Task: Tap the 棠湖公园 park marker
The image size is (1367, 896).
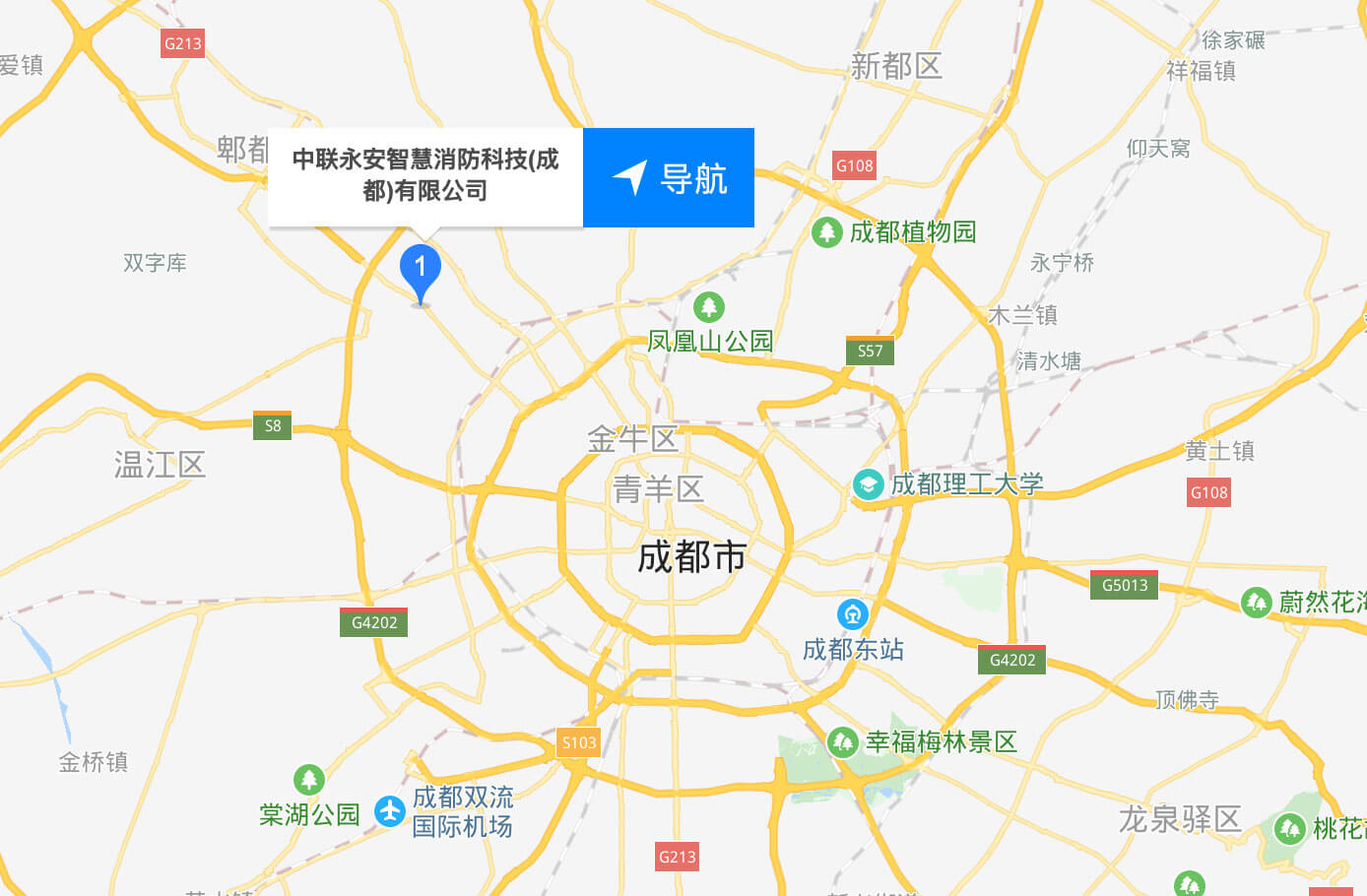Action: coord(309,780)
